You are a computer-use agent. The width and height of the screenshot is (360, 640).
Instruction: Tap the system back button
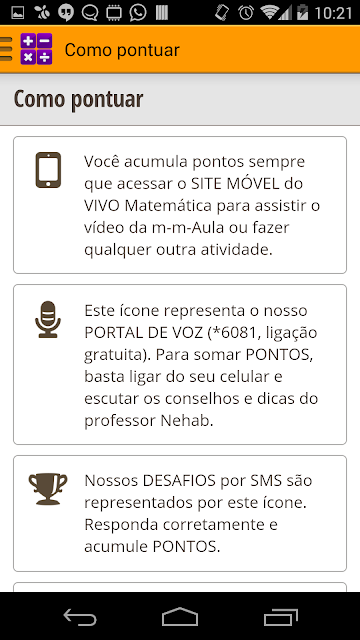80,617
